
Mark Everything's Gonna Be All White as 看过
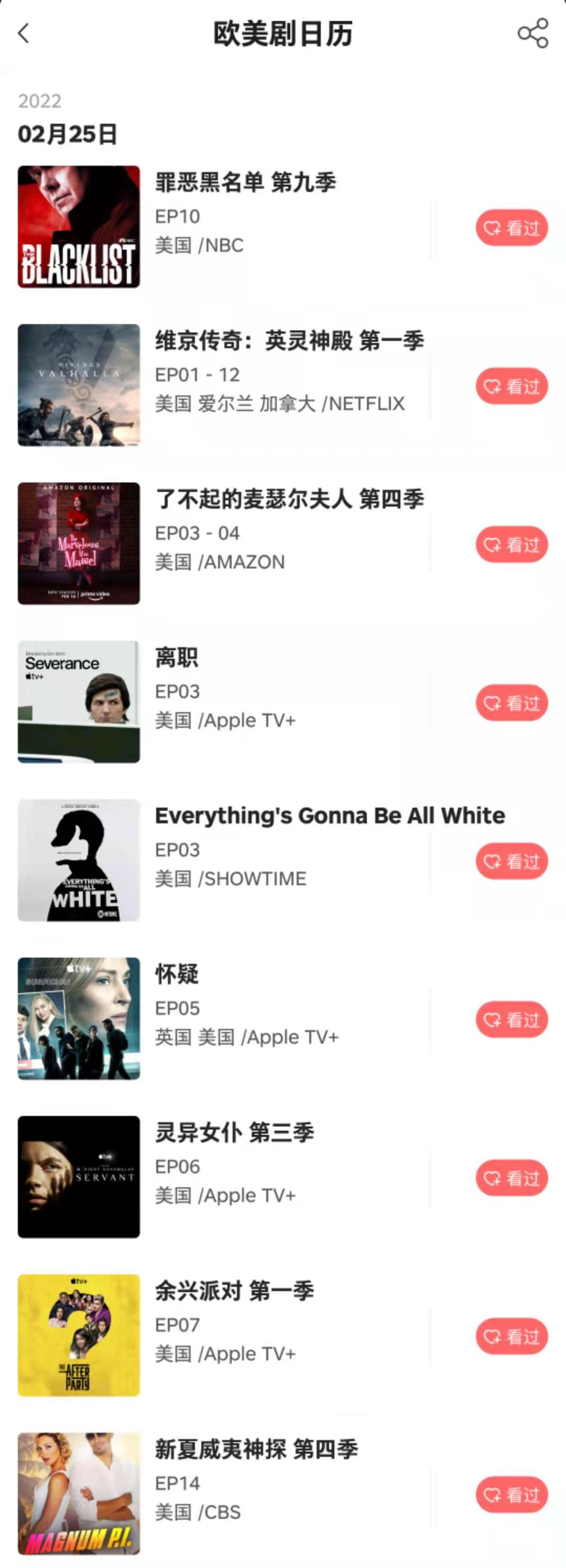point(511,861)
